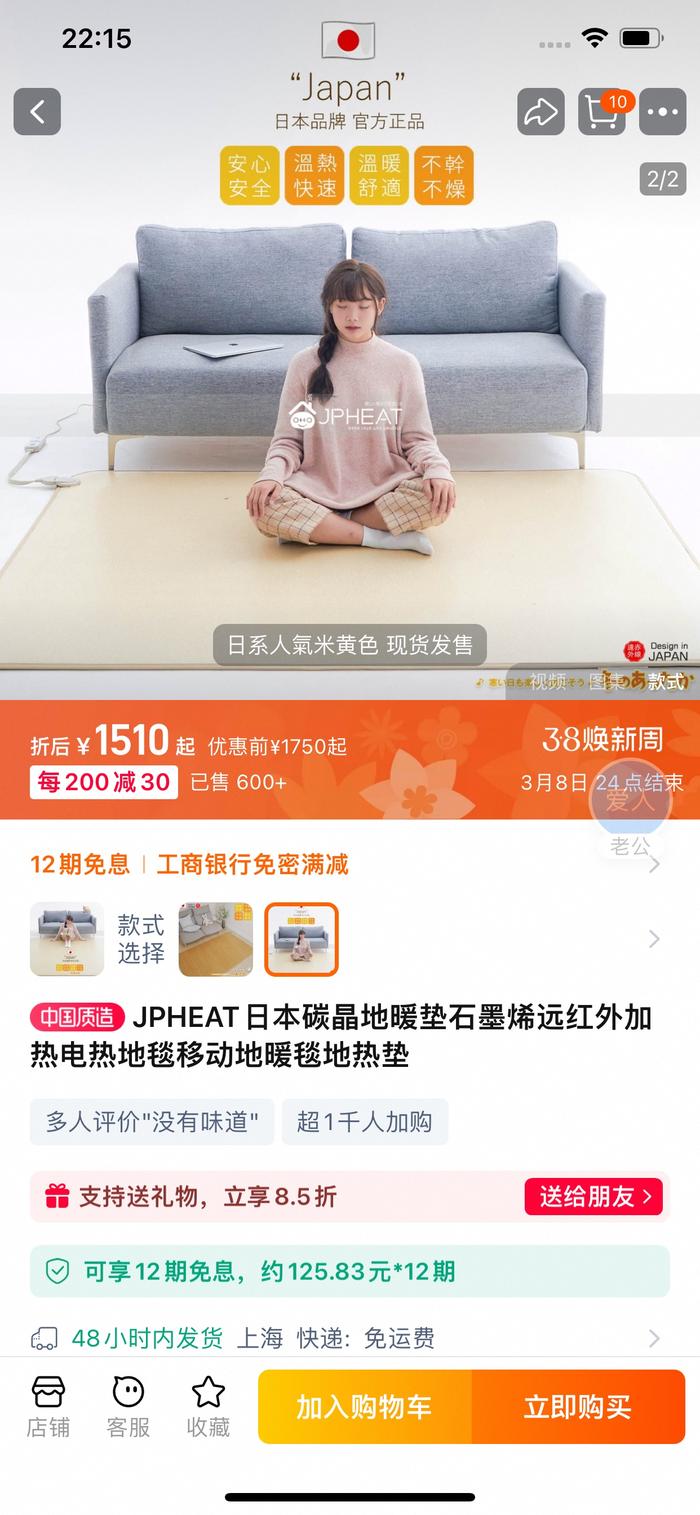Switch to the 图集 media tab
Screen dimensions: 700x1515
point(605,682)
